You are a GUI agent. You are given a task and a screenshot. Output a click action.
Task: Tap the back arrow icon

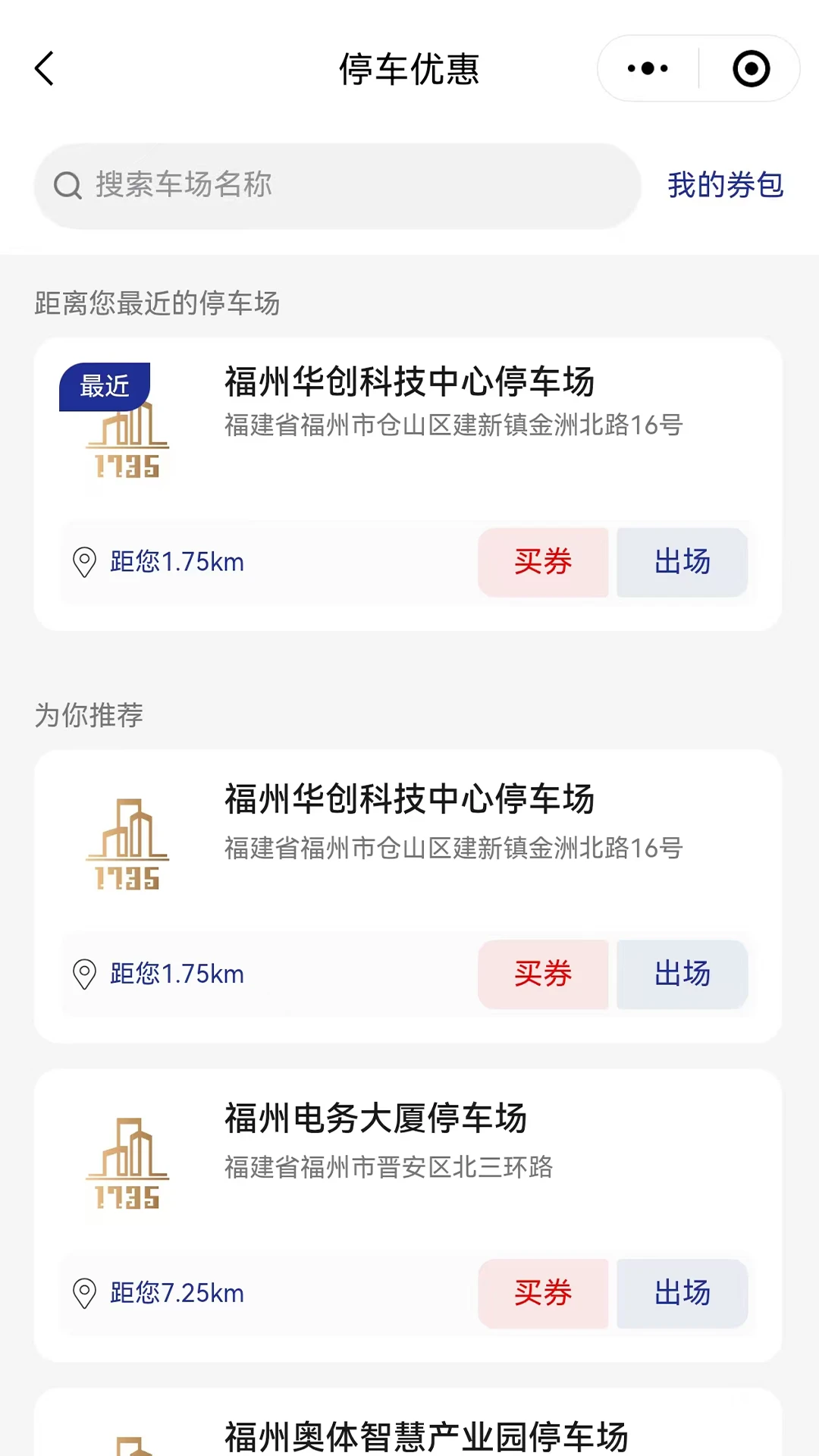pyautogui.click(x=44, y=68)
